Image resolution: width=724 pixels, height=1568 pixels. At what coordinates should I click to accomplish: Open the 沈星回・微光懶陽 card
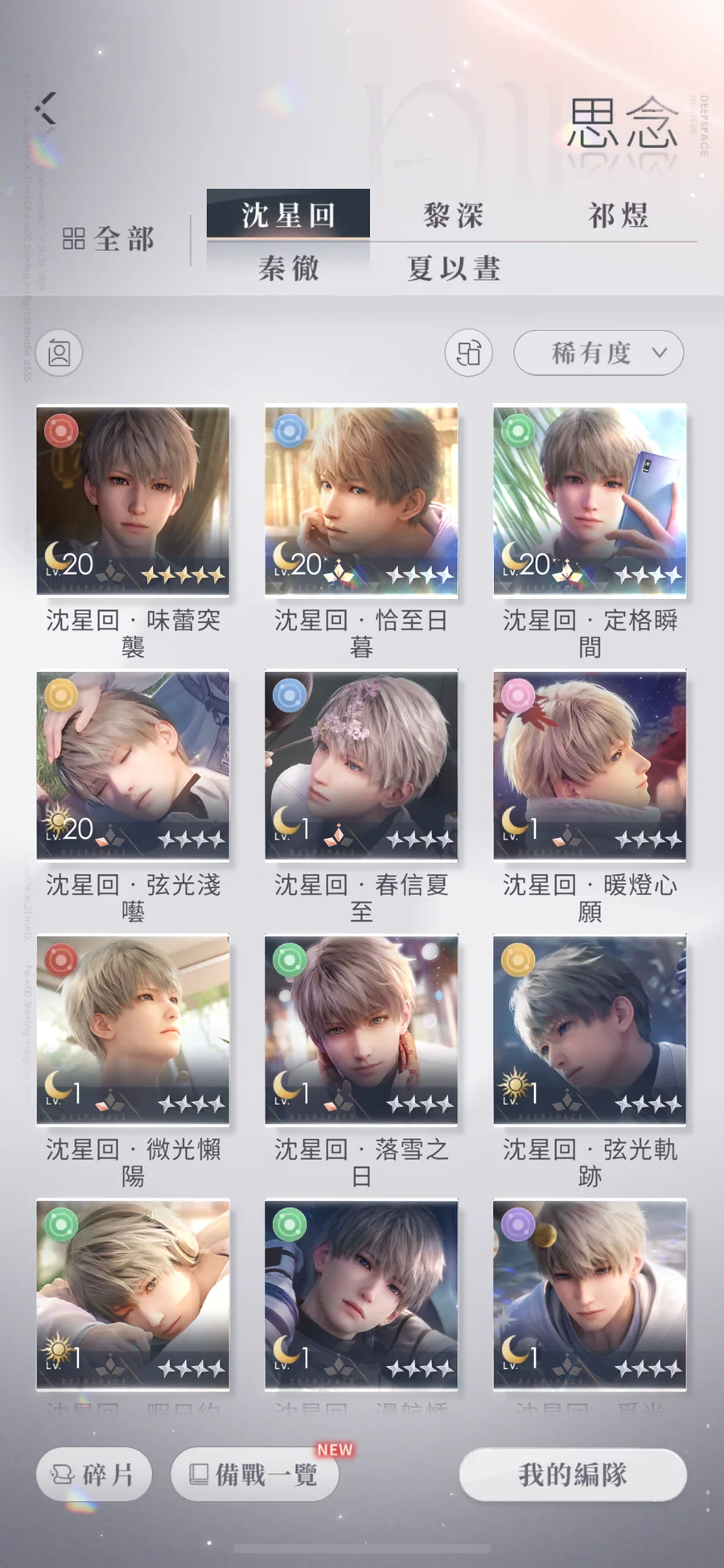click(133, 1030)
